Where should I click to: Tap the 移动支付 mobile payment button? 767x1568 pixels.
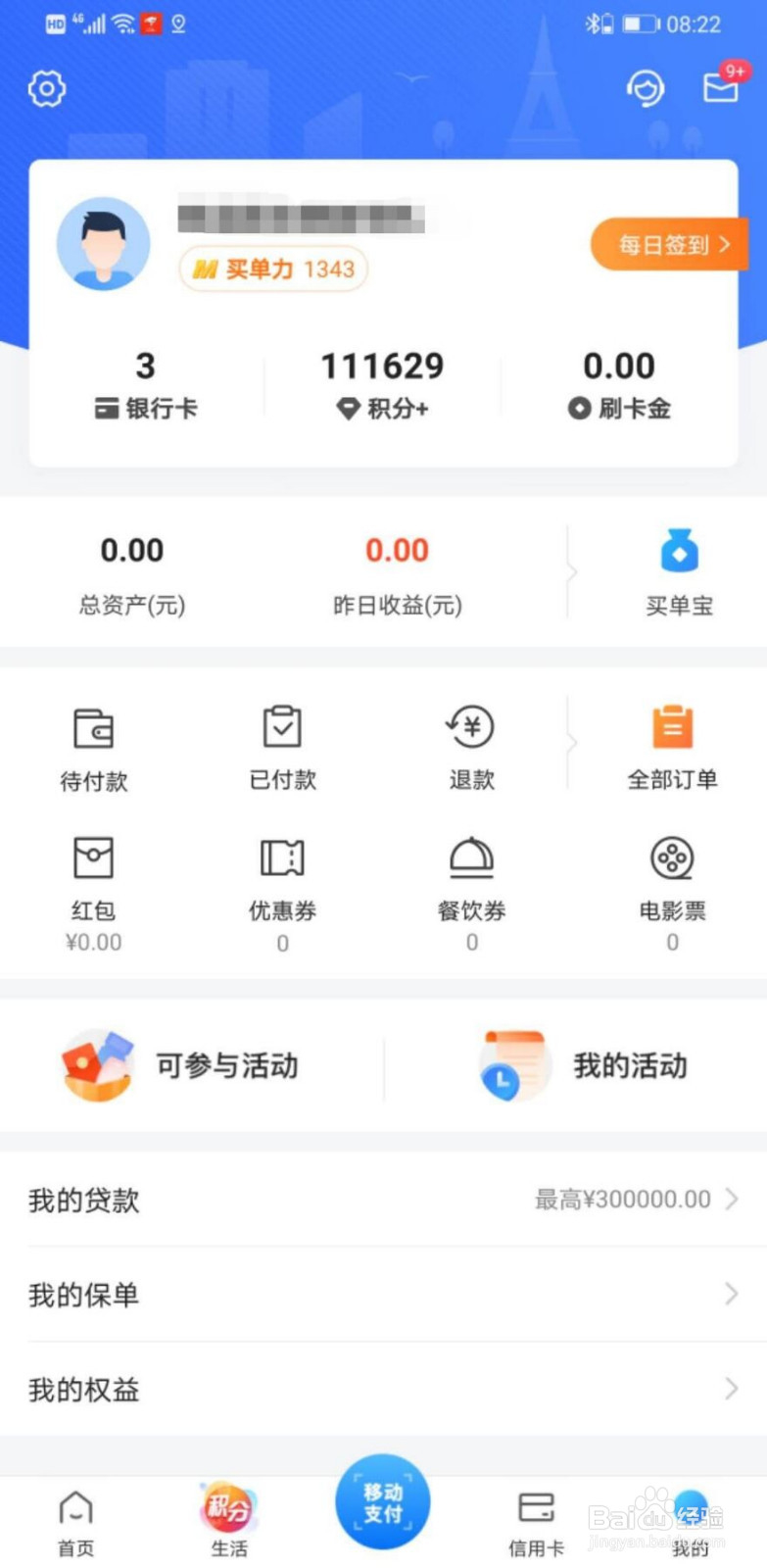[x=383, y=1501]
